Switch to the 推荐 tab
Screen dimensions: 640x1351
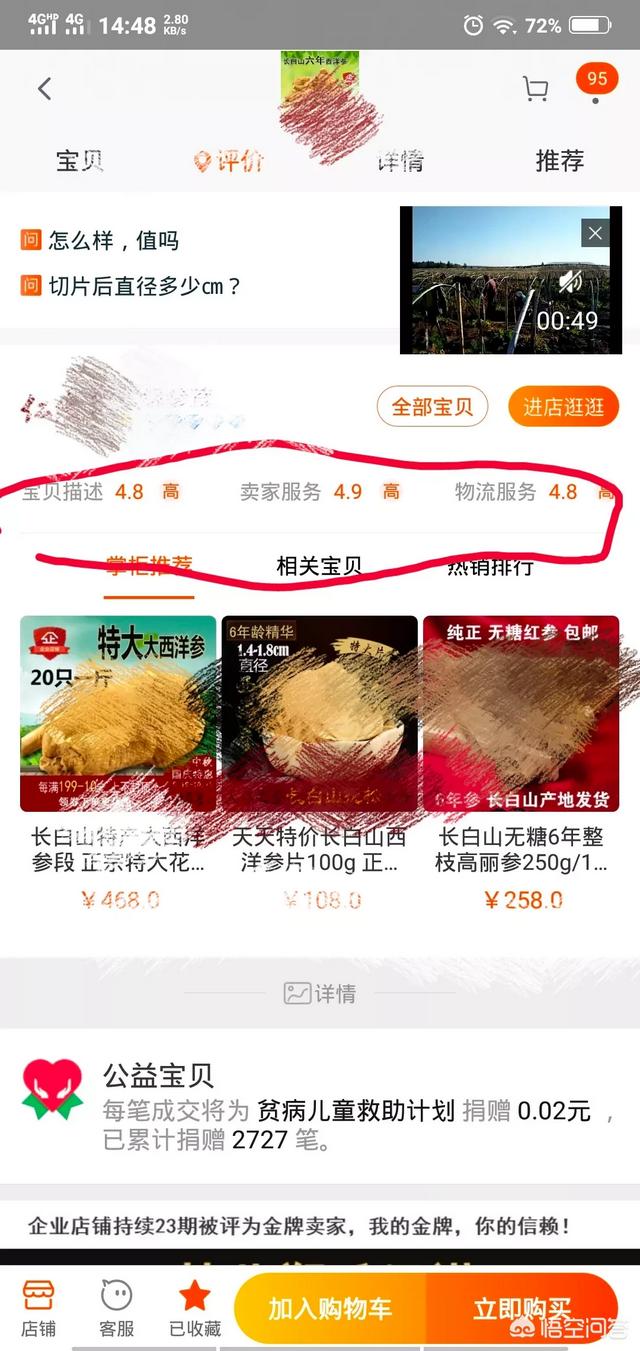[559, 161]
